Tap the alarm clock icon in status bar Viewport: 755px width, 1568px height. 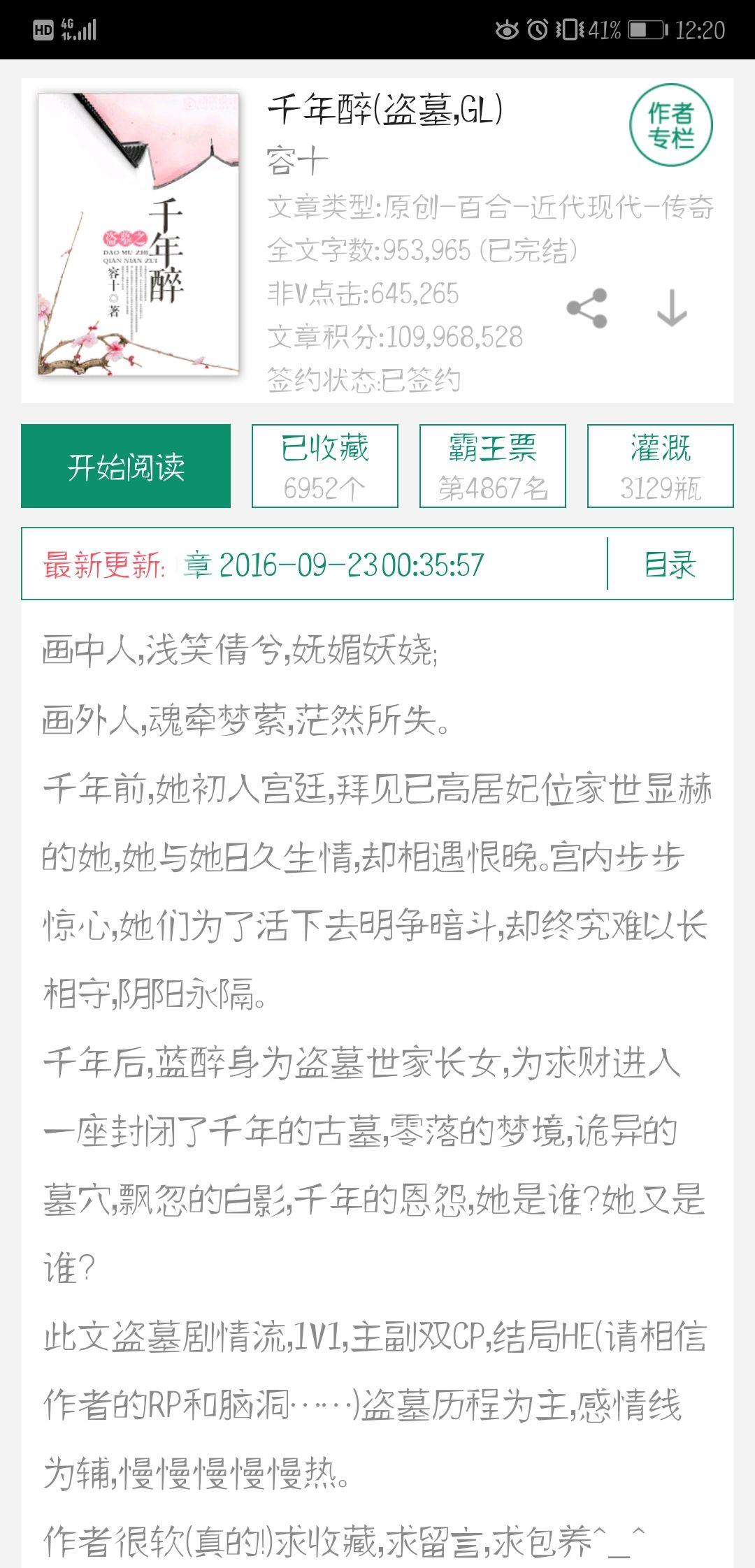tap(538, 29)
